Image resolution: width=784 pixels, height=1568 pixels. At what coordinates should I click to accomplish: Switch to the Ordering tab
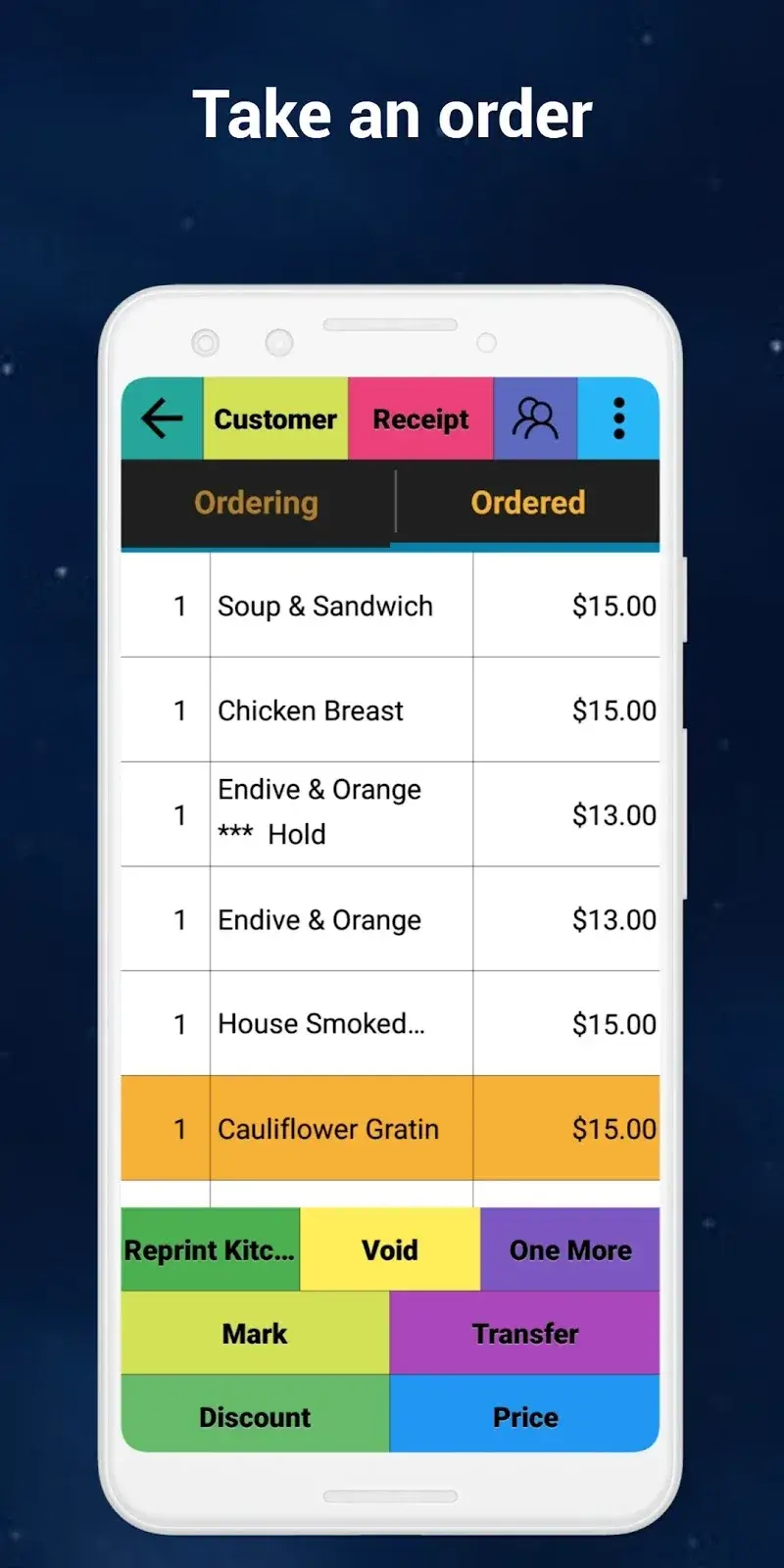point(255,503)
